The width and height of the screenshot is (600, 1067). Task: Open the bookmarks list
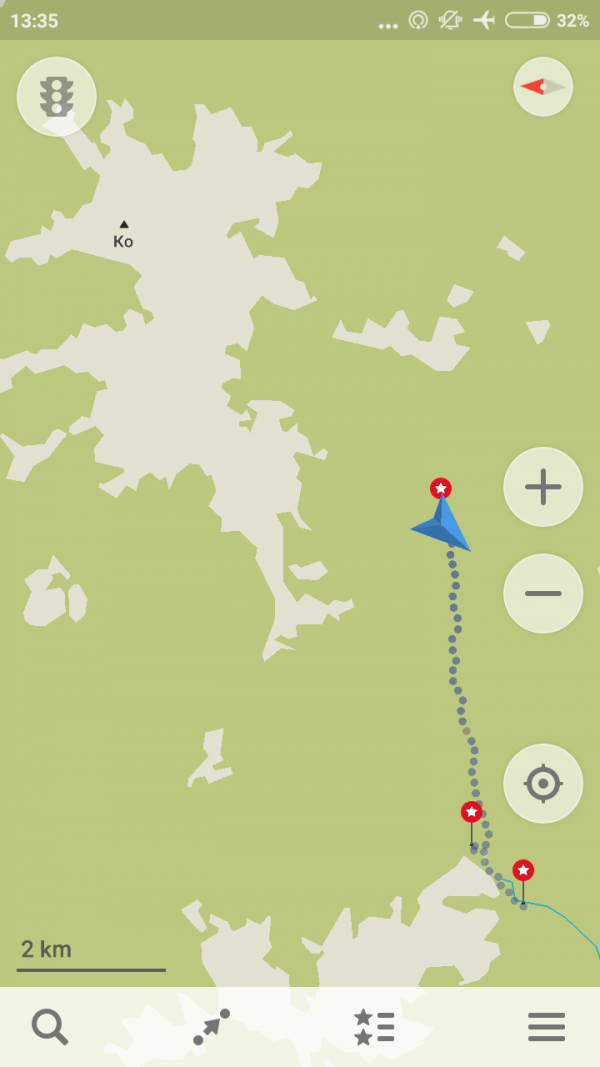click(x=374, y=1027)
